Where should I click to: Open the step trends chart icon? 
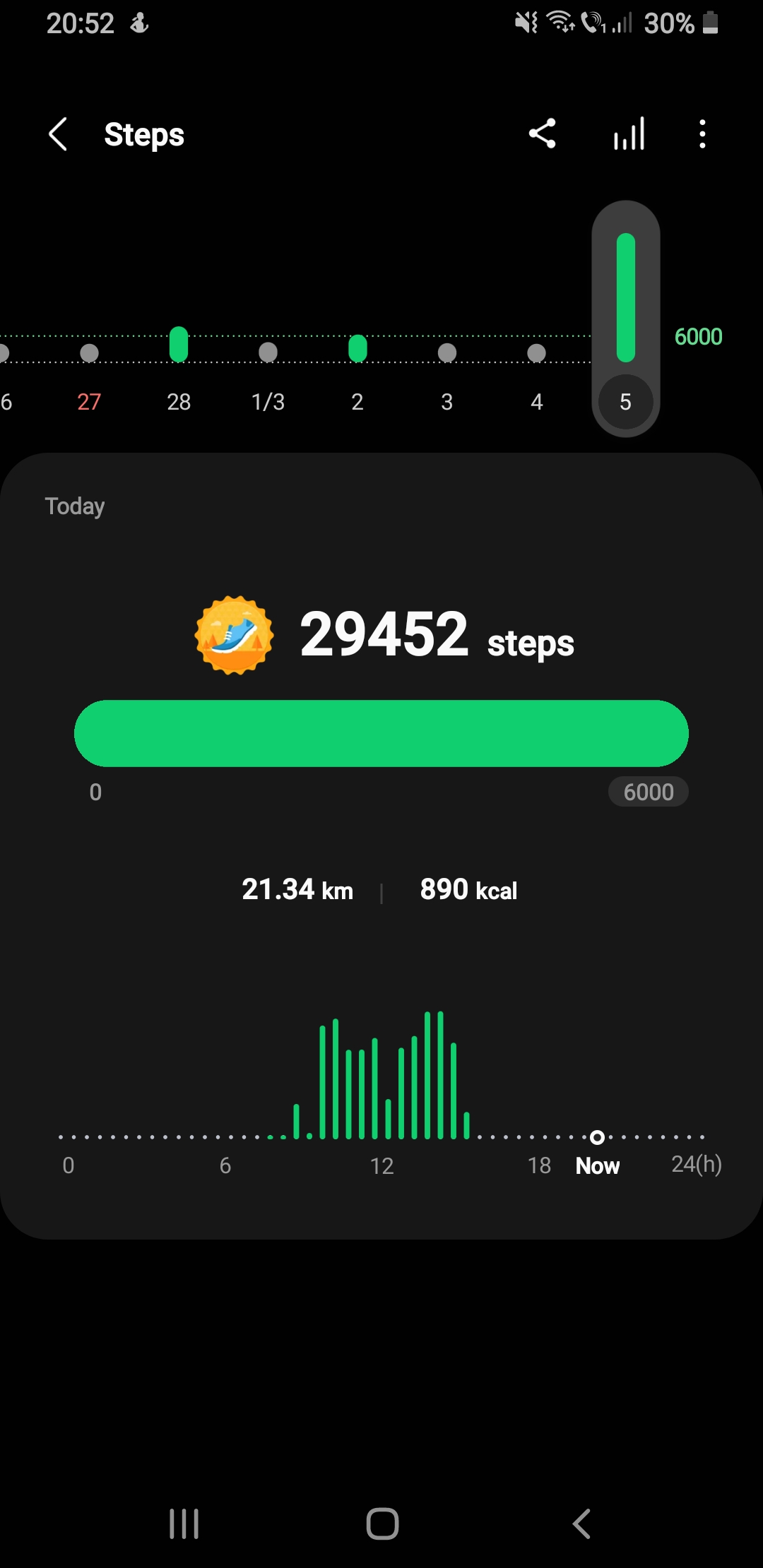pyautogui.click(x=629, y=134)
